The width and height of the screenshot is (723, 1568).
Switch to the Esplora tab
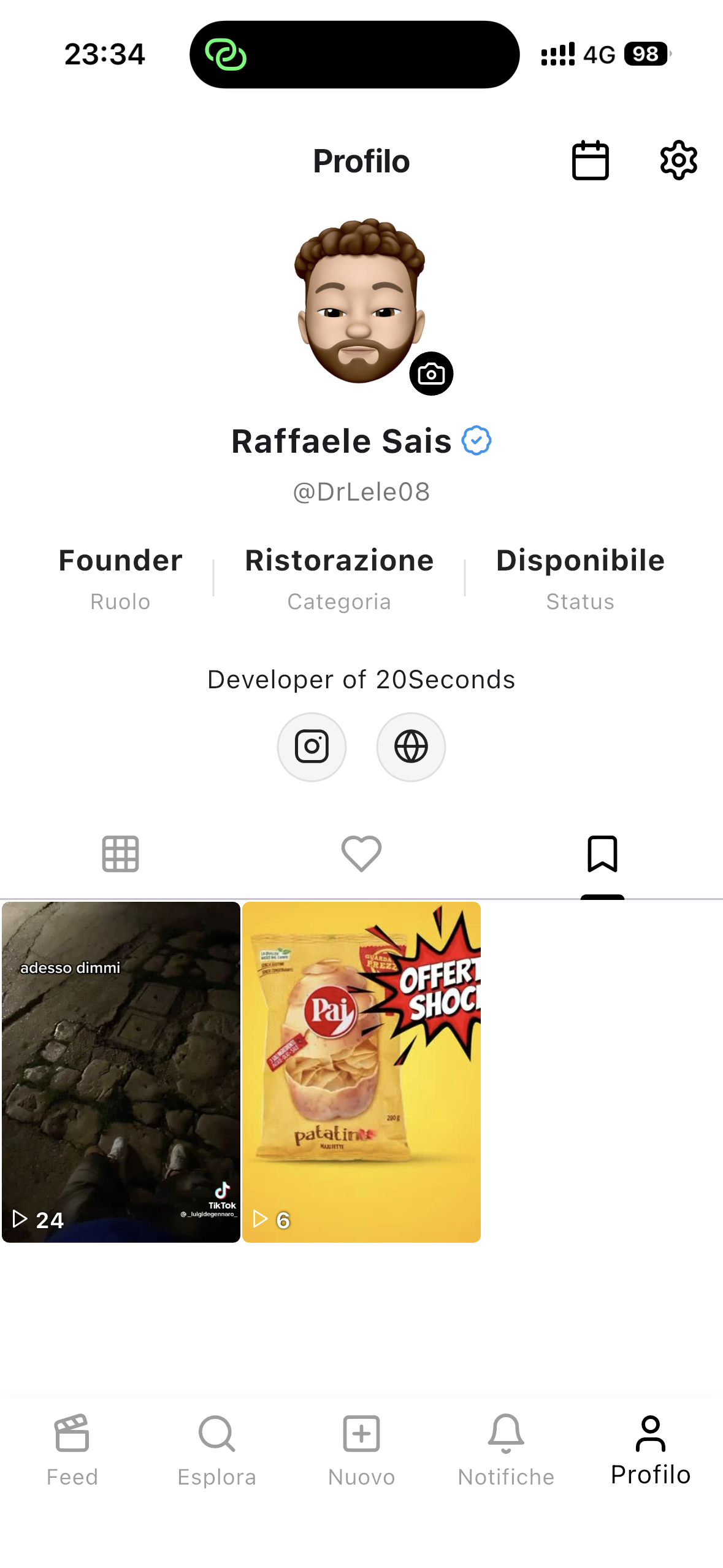pyautogui.click(x=216, y=1450)
